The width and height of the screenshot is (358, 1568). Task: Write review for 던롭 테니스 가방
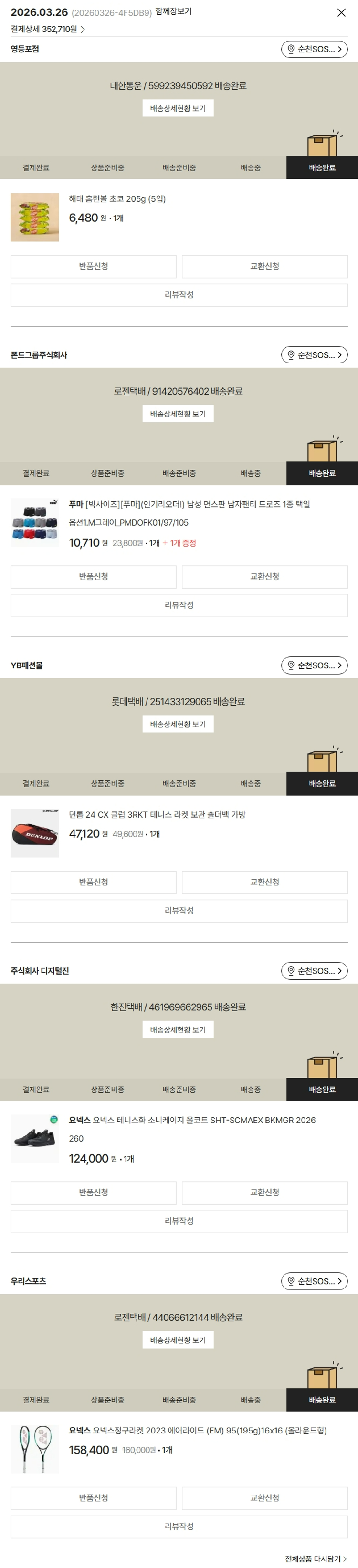pyautogui.click(x=179, y=911)
